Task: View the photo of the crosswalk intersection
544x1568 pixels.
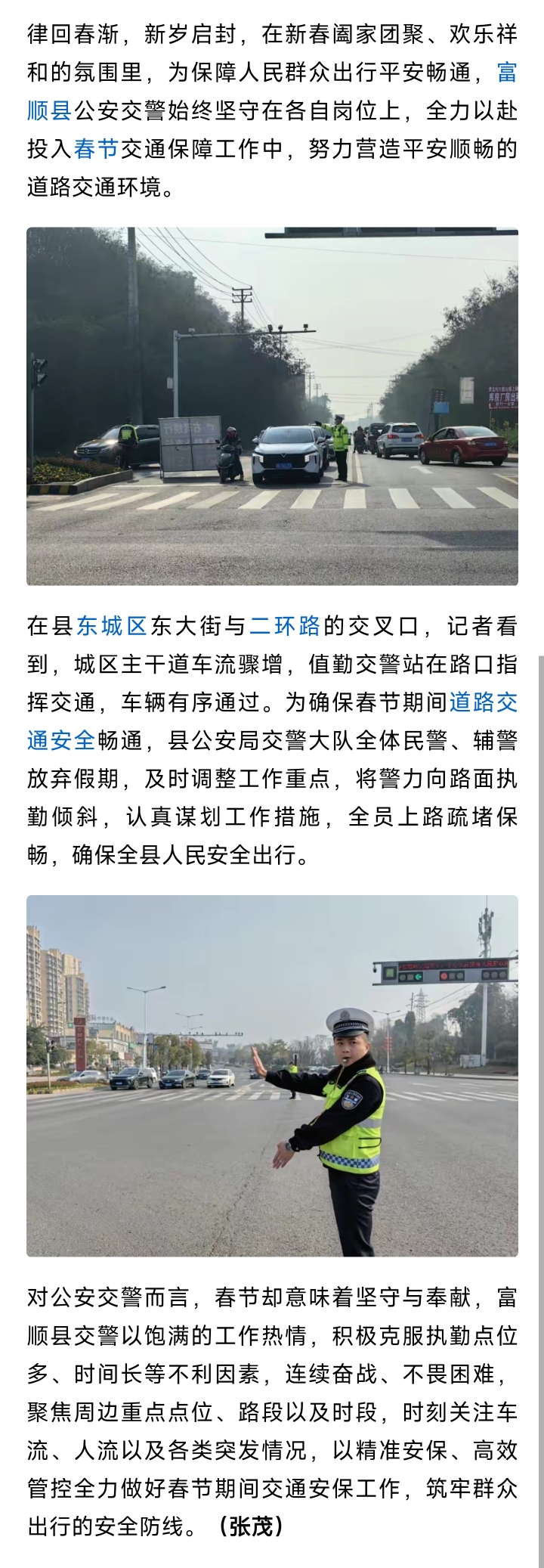Action: click(x=272, y=406)
